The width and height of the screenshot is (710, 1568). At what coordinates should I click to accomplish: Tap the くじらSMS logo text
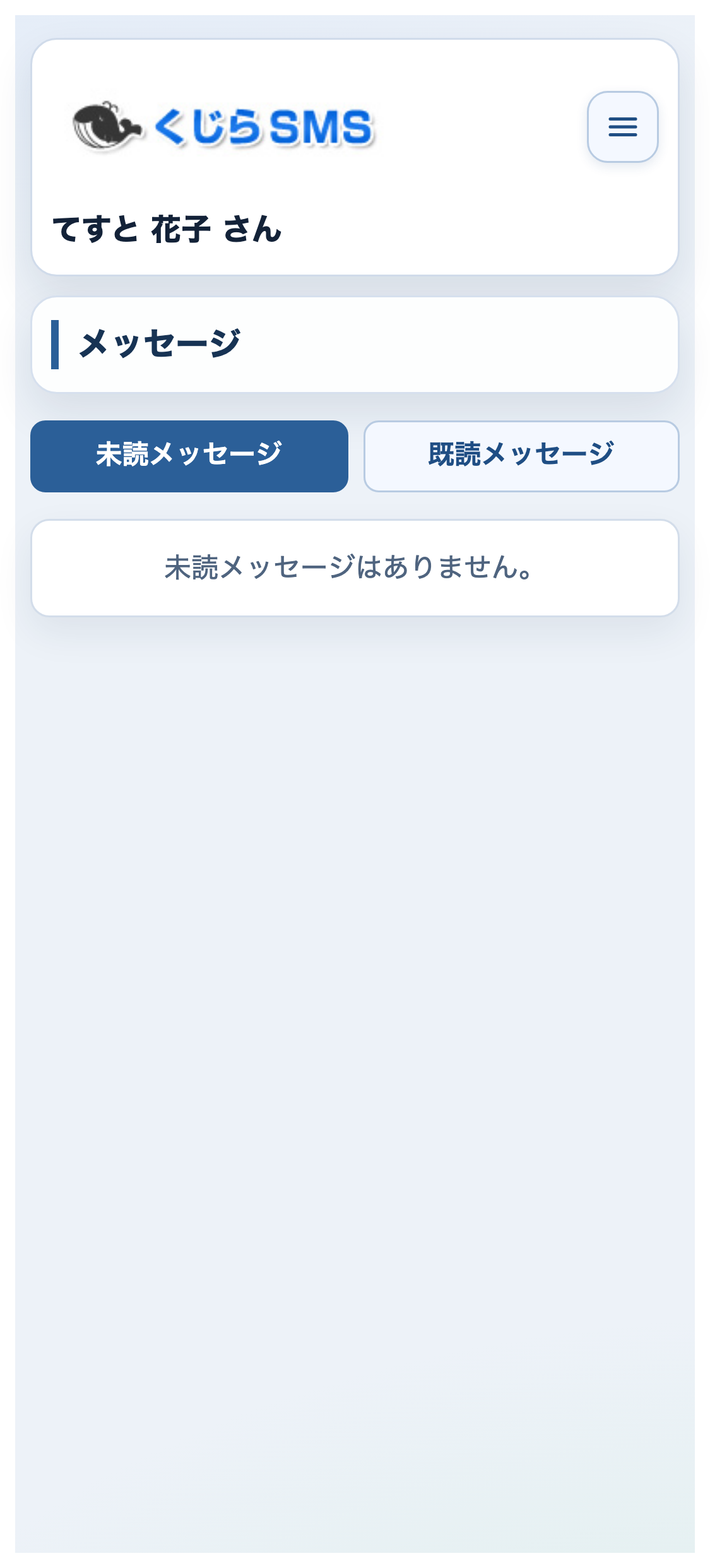pyautogui.click(x=262, y=126)
